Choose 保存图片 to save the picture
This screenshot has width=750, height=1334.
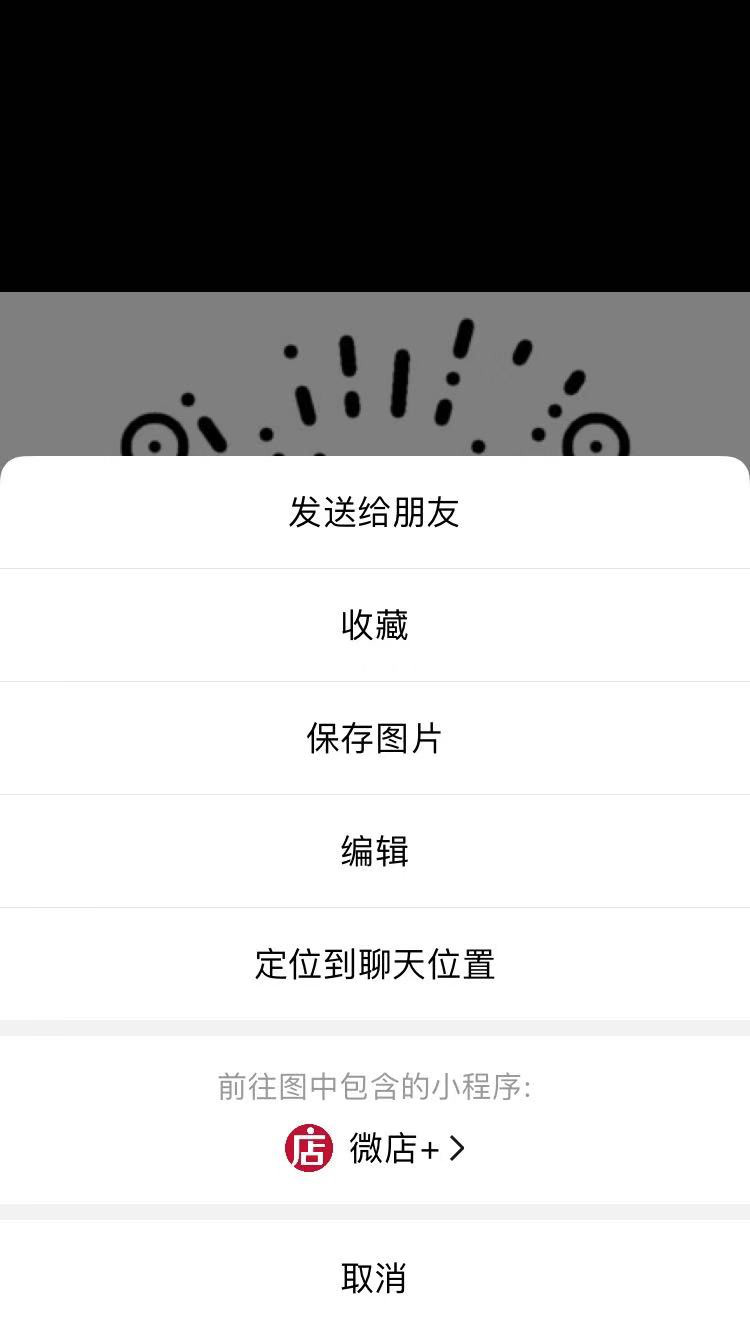pos(374,738)
